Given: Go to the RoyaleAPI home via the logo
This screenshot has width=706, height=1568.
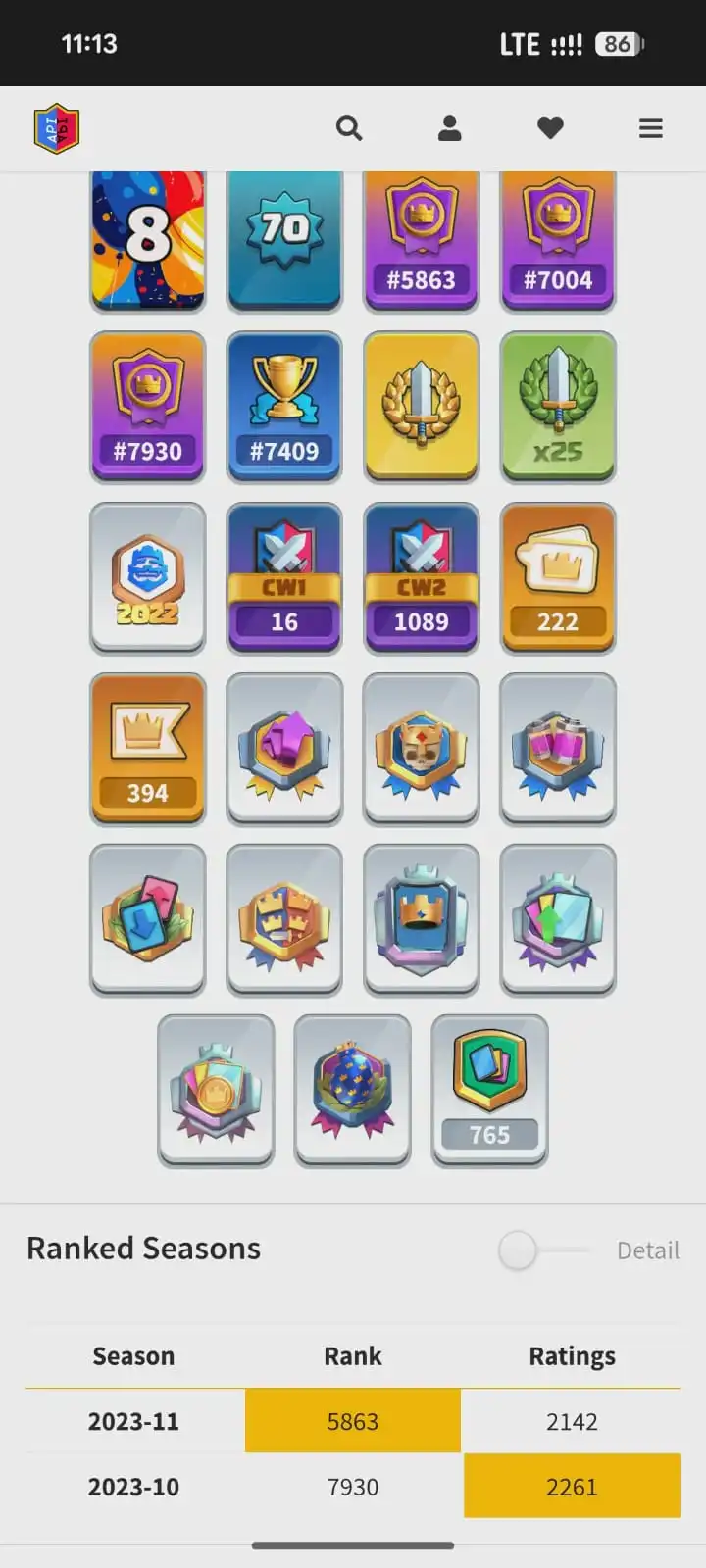Looking at the screenshot, I should pos(57,129).
